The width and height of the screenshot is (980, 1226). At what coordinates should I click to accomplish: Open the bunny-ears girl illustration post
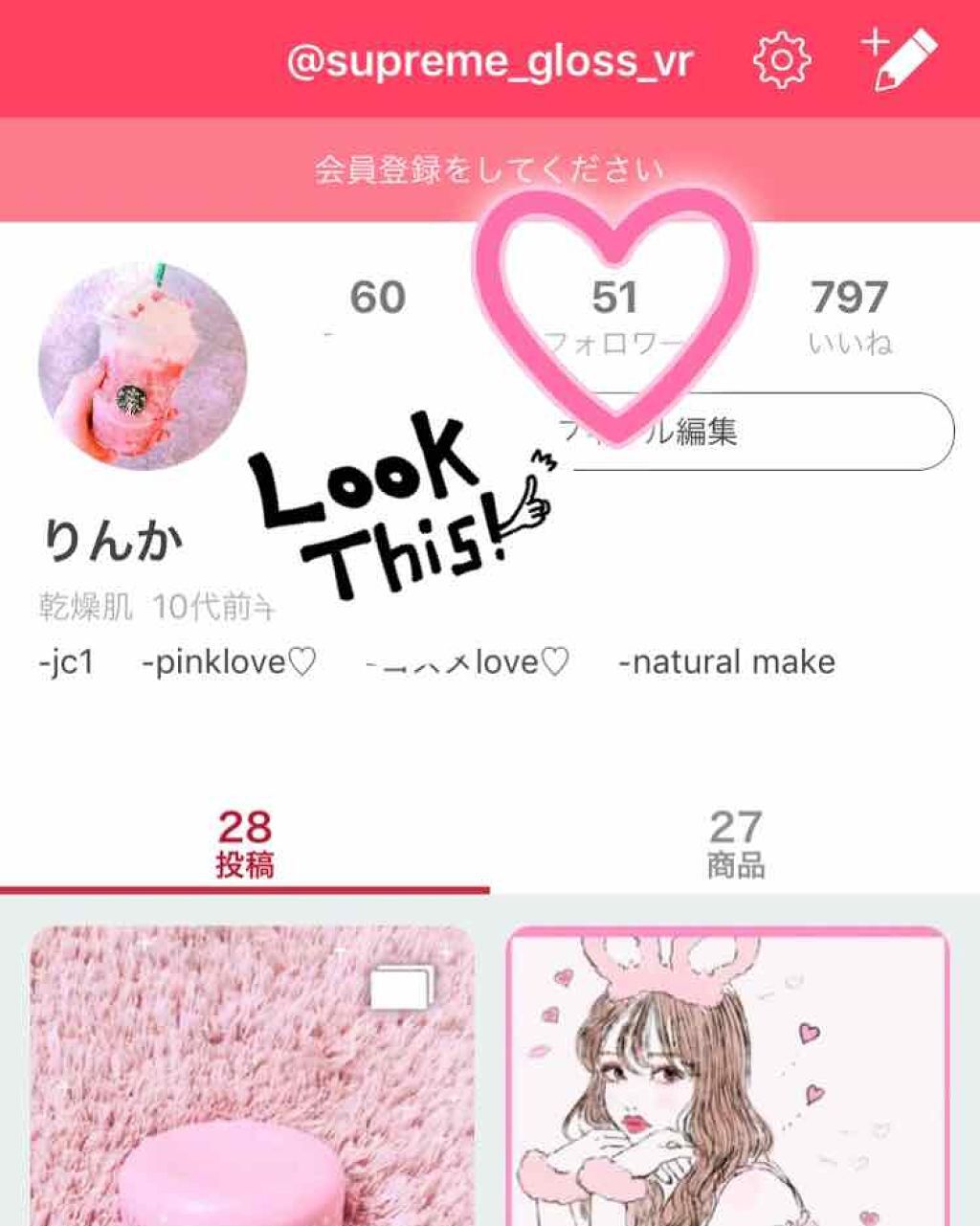click(732, 1072)
